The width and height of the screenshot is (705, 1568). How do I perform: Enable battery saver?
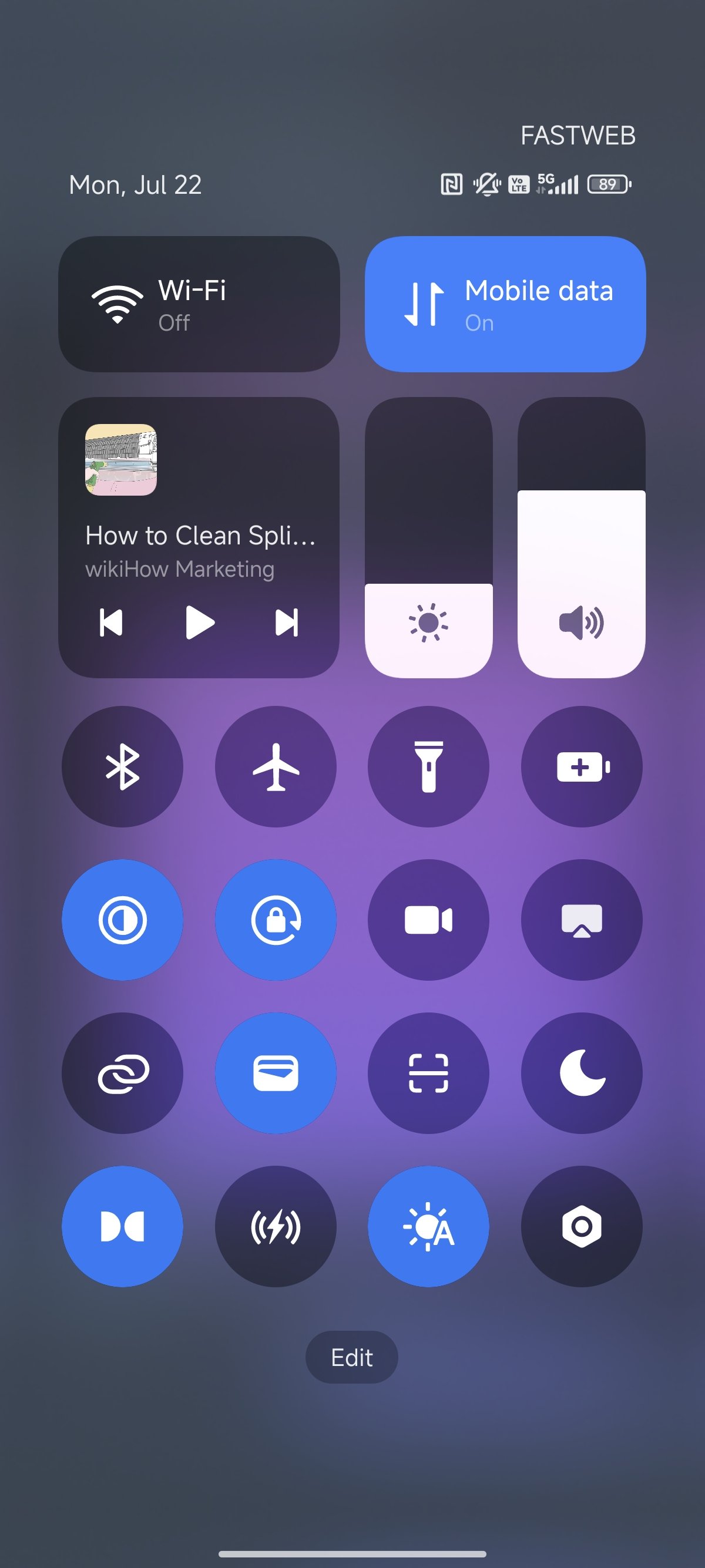[582, 766]
